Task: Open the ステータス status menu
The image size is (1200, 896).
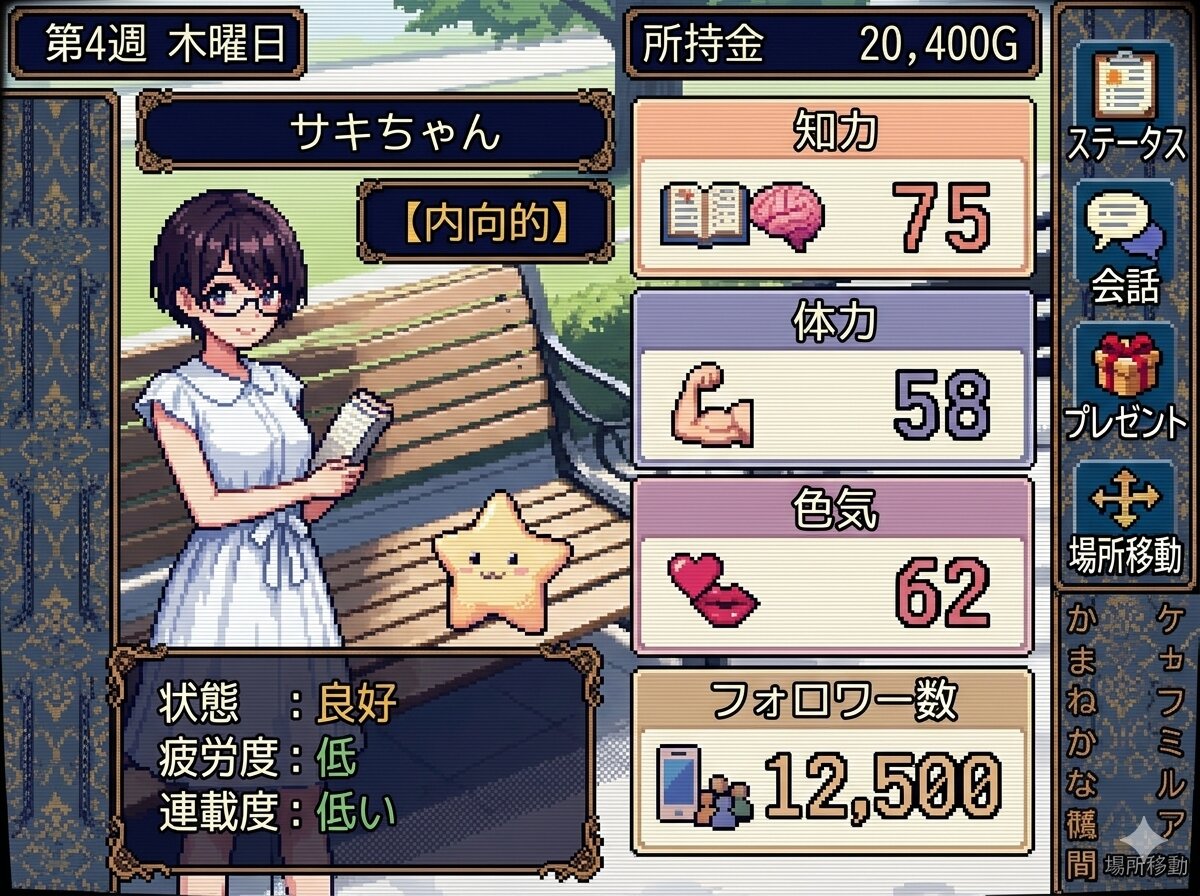Action: coord(1125,103)
